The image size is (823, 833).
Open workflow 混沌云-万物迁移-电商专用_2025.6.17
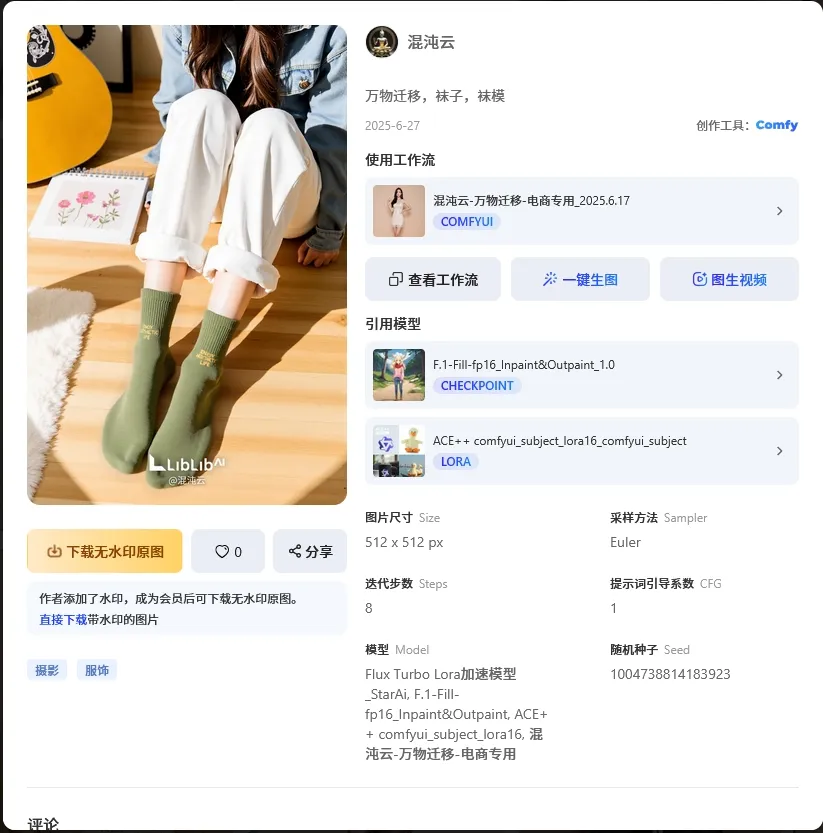581,211
